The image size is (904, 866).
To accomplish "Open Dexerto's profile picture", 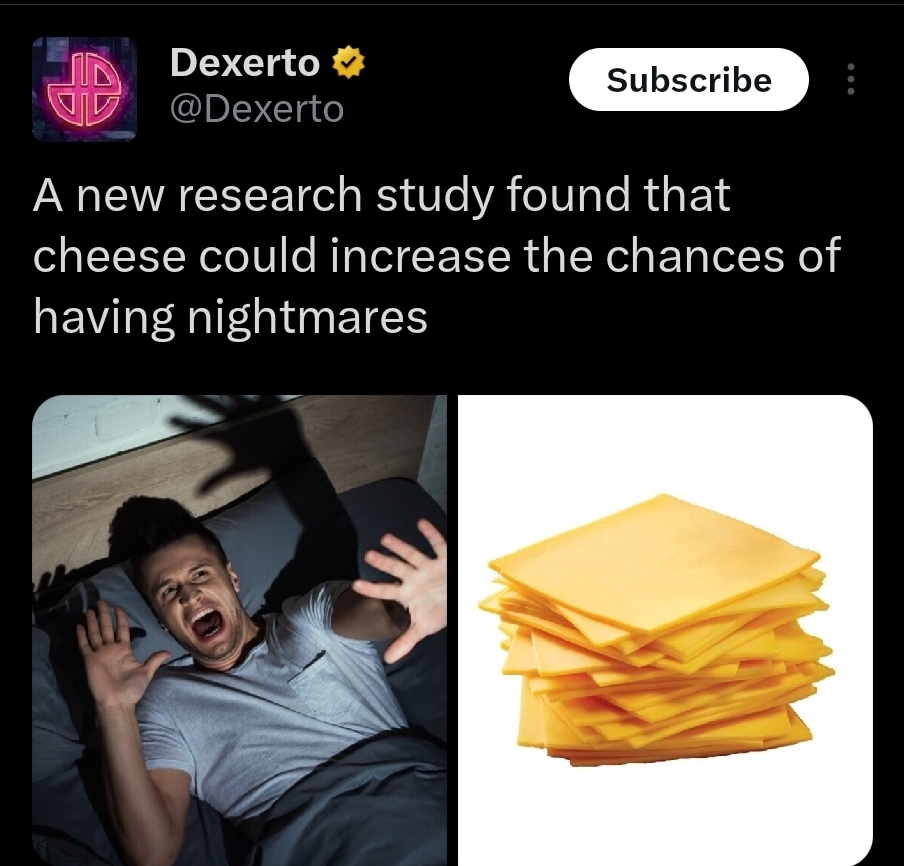I will (x=84, y=89).
